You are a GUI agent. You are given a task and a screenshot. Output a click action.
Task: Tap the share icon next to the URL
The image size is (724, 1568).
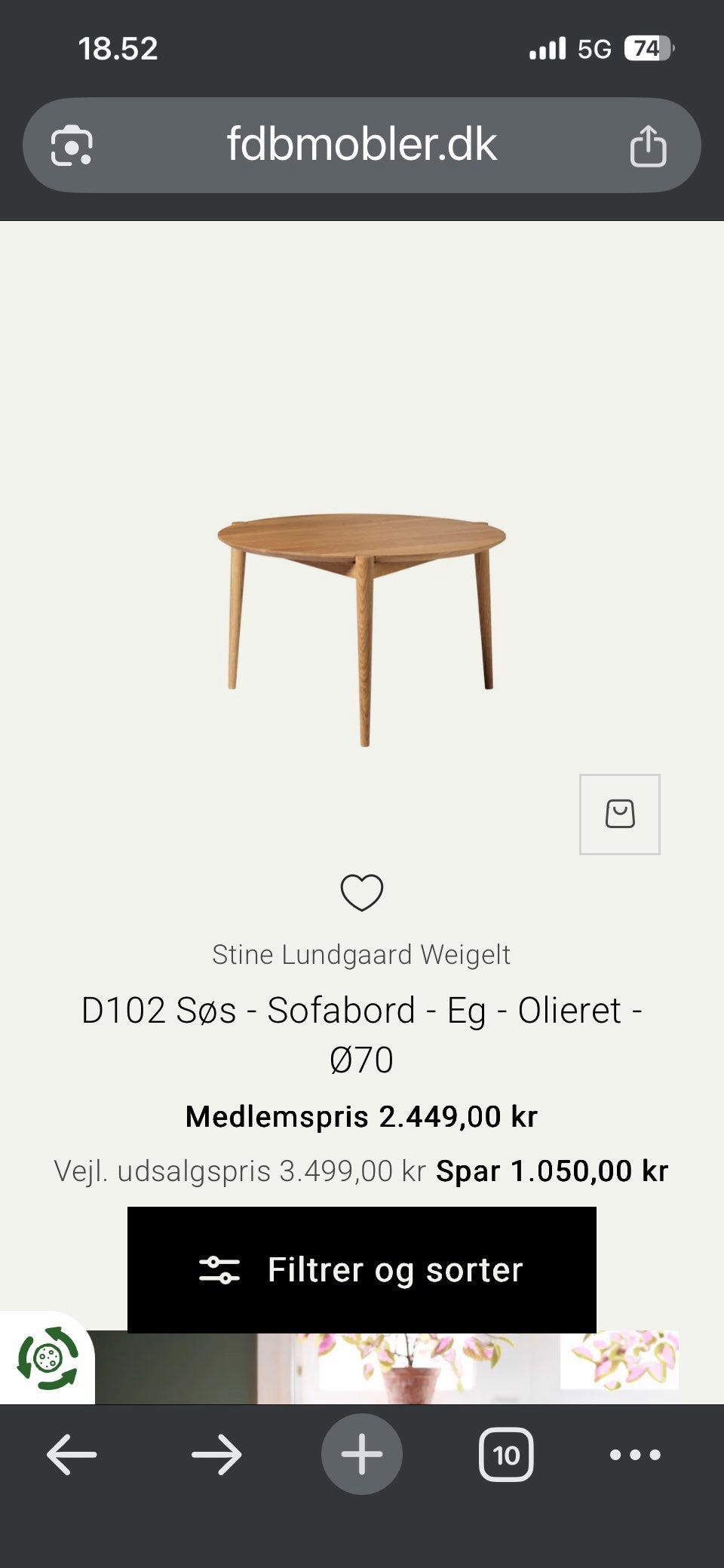coord(649,145)
